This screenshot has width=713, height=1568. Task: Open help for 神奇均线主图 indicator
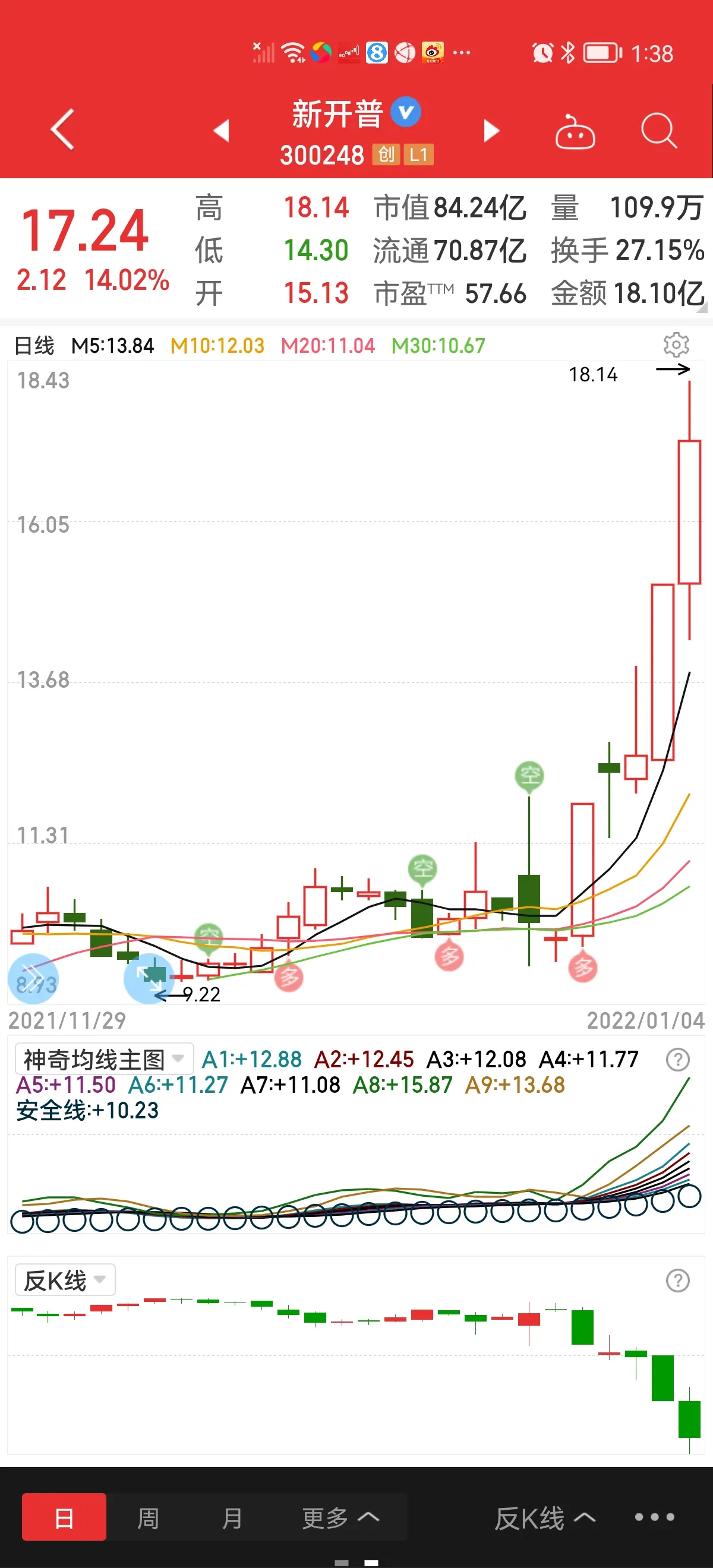pyautogui.click(x=678, y=1060)
